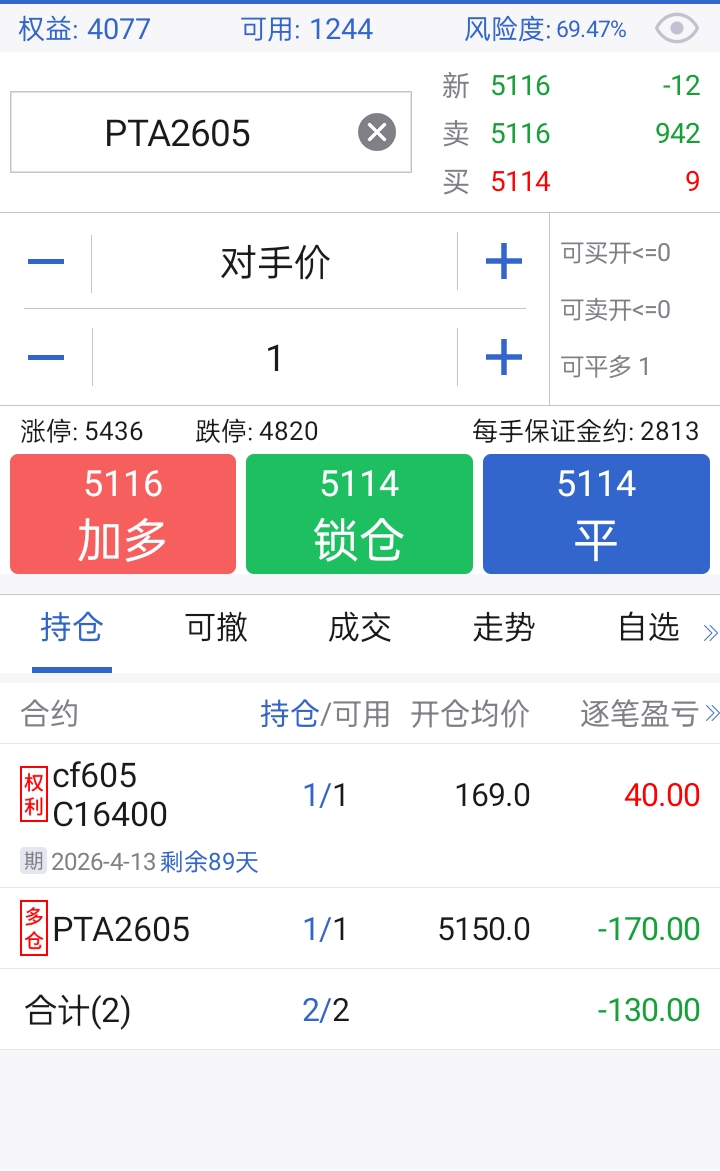
Task: Tap the PTA2605 contract input box
Action: point(180,133)
